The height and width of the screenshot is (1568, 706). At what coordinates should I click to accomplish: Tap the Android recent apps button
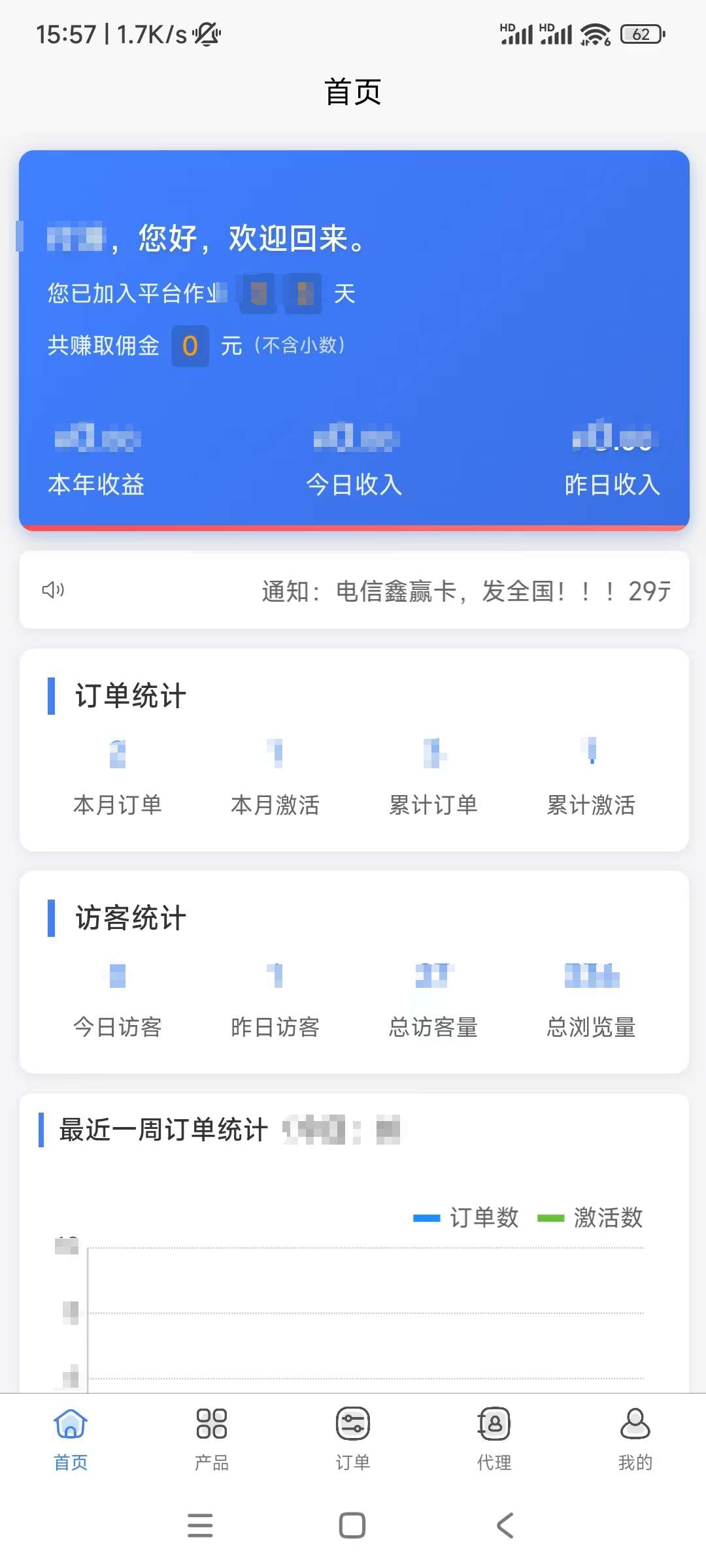(x=201, y=1525)
